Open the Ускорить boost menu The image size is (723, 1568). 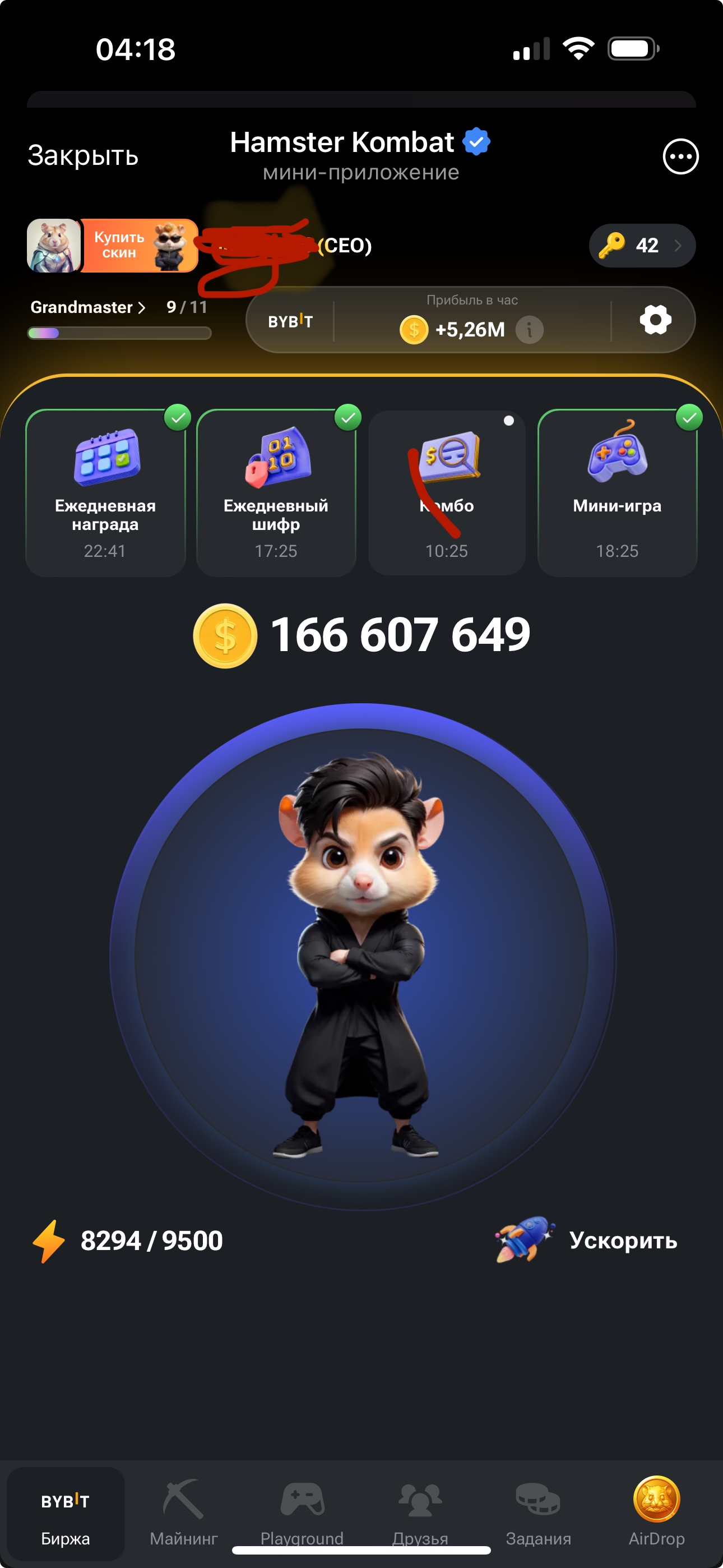pyautogui.click(x=587, y=1240)
